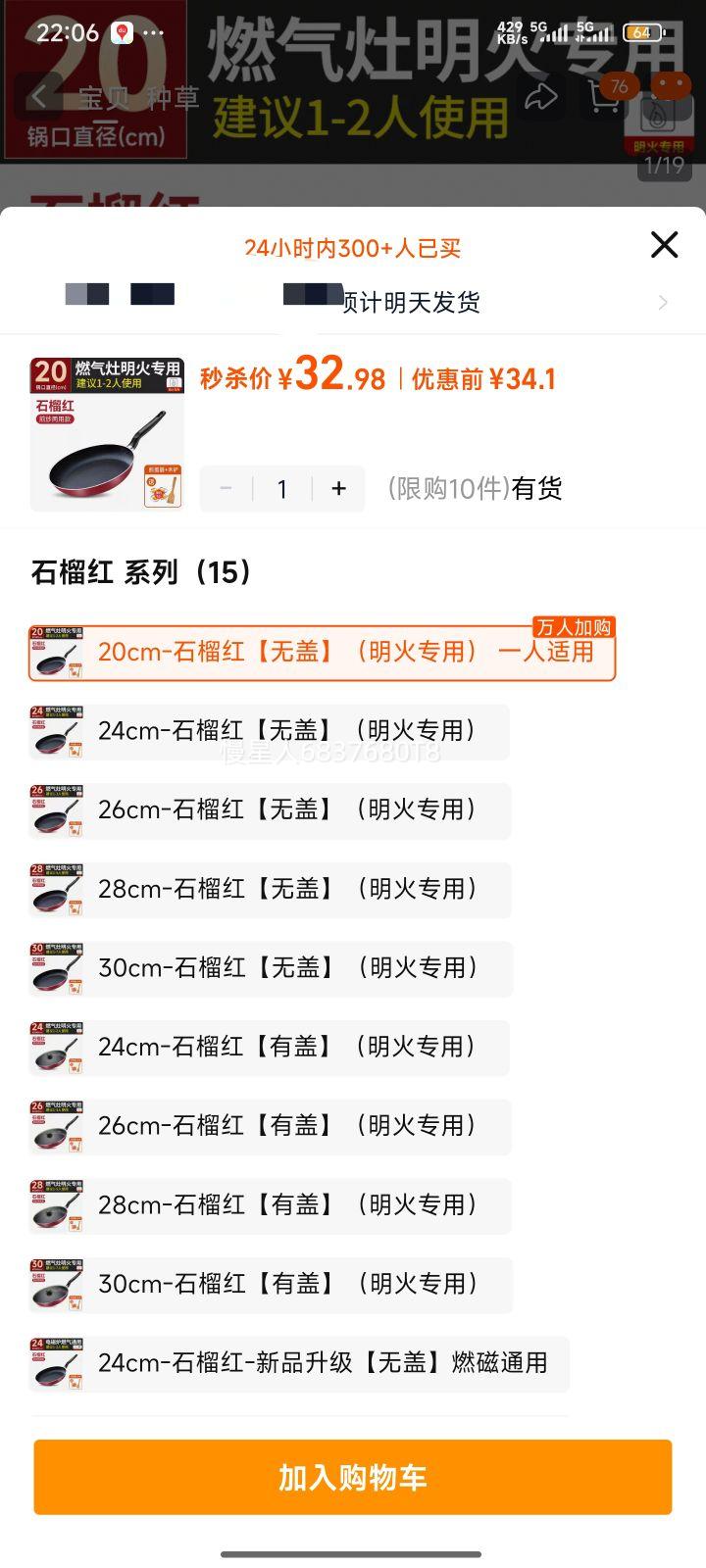Open the delivery info chevron row

coord(662,303)
